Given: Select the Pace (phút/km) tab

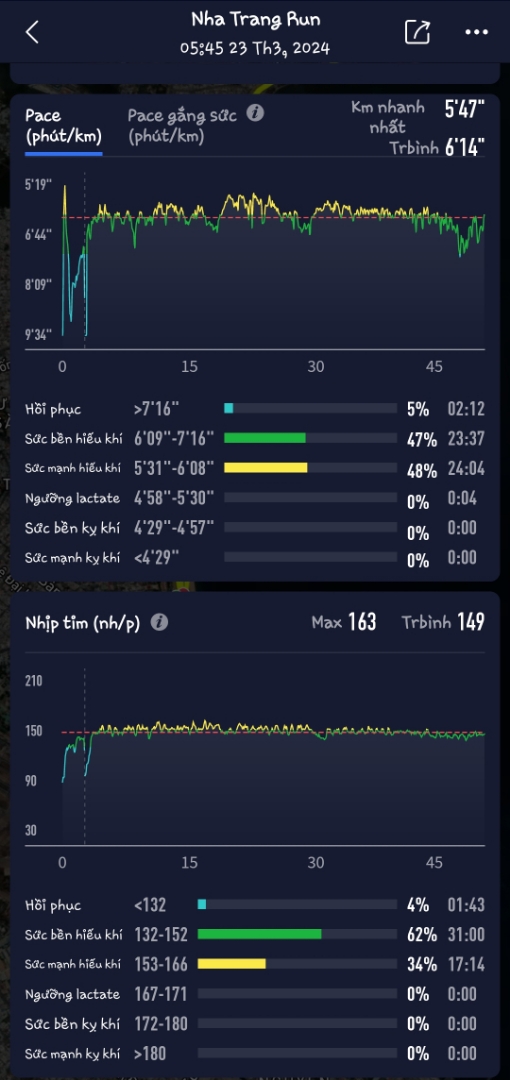Looking at the screenshot, I should [x=63, y=126].
